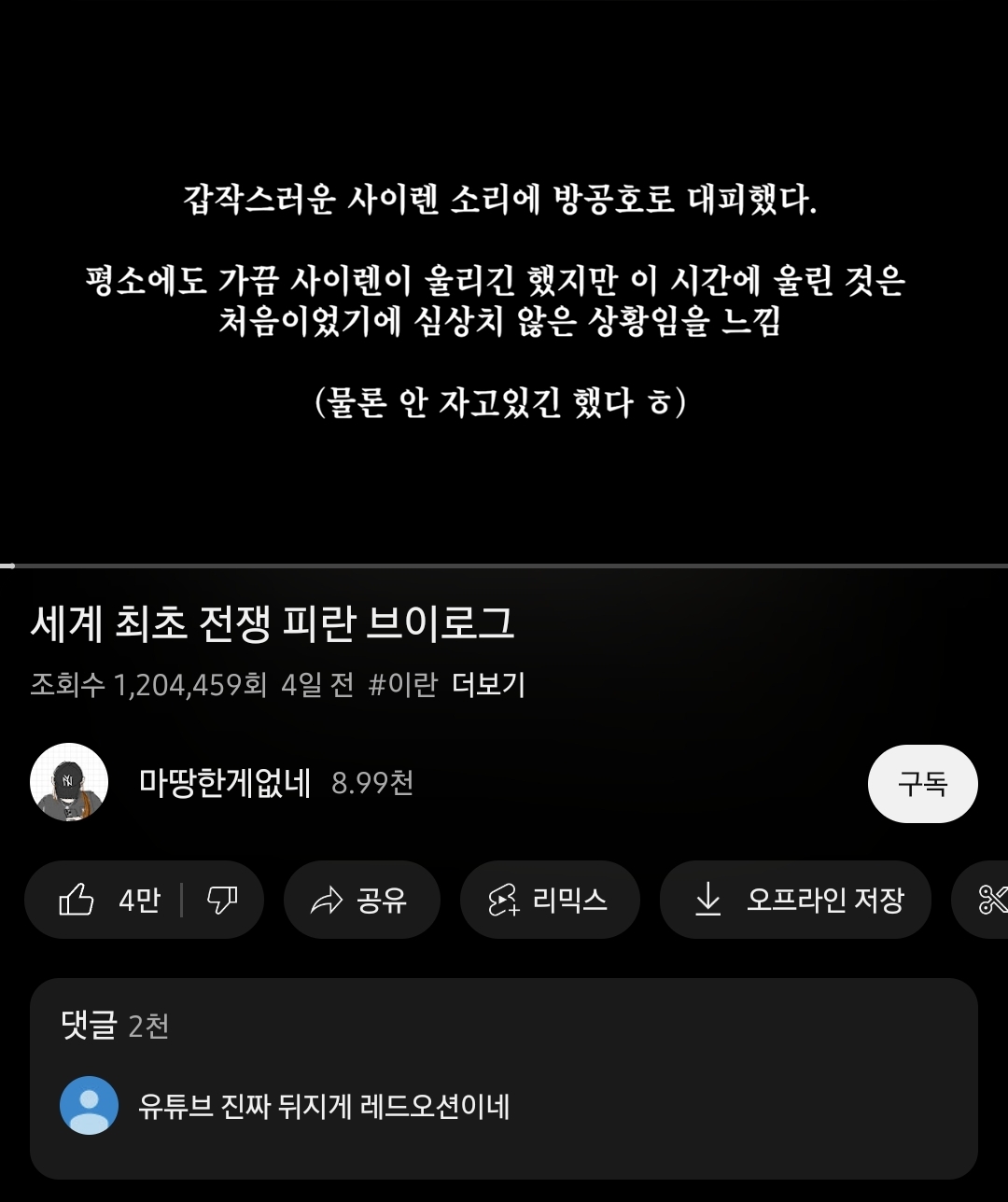Tap the clip scissors button

[x=989, y=901]
